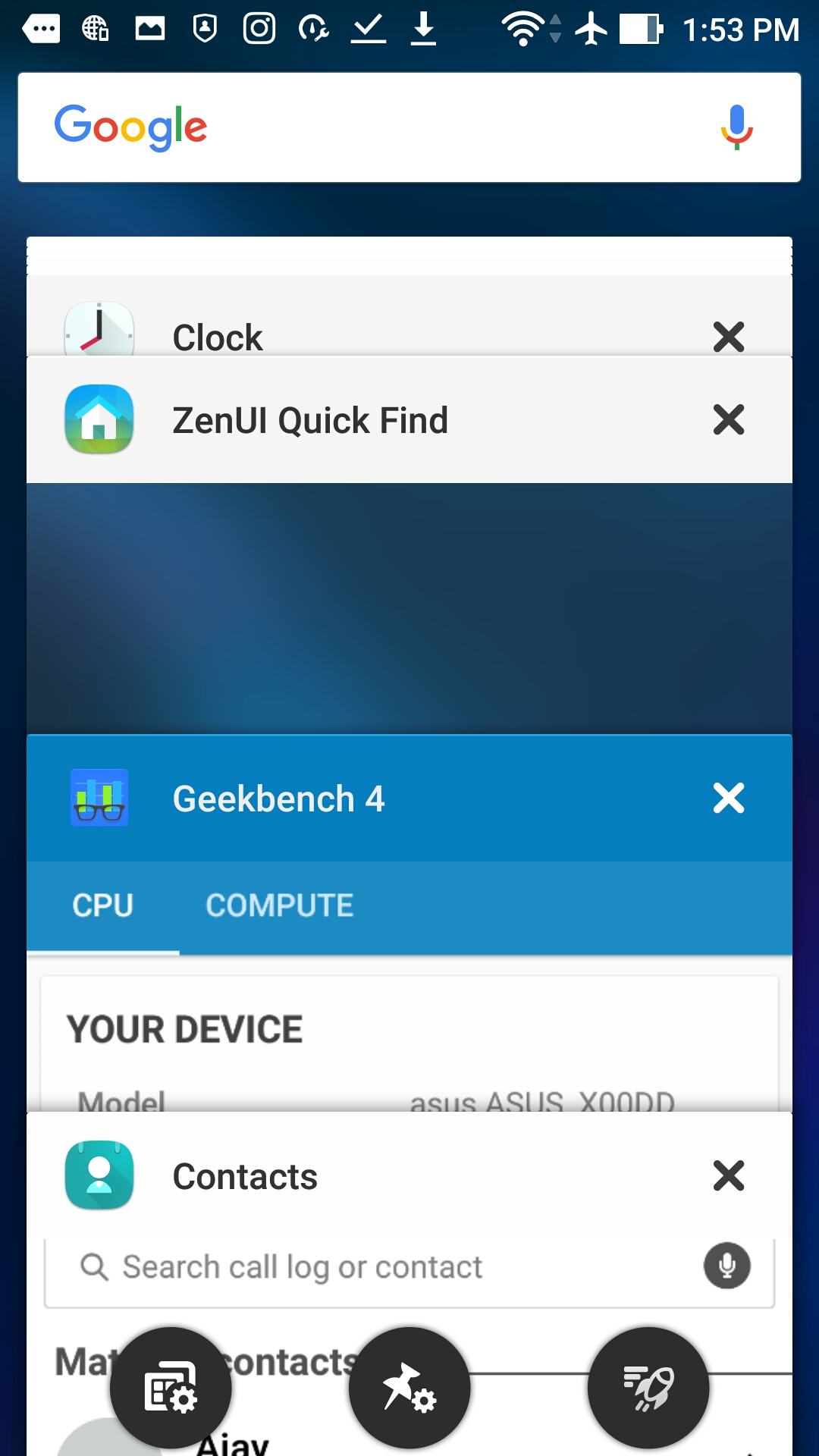819x1456 pixels.
Task: Dismiss ZenUI Quick Find from recents
Action: pos(729,419)
